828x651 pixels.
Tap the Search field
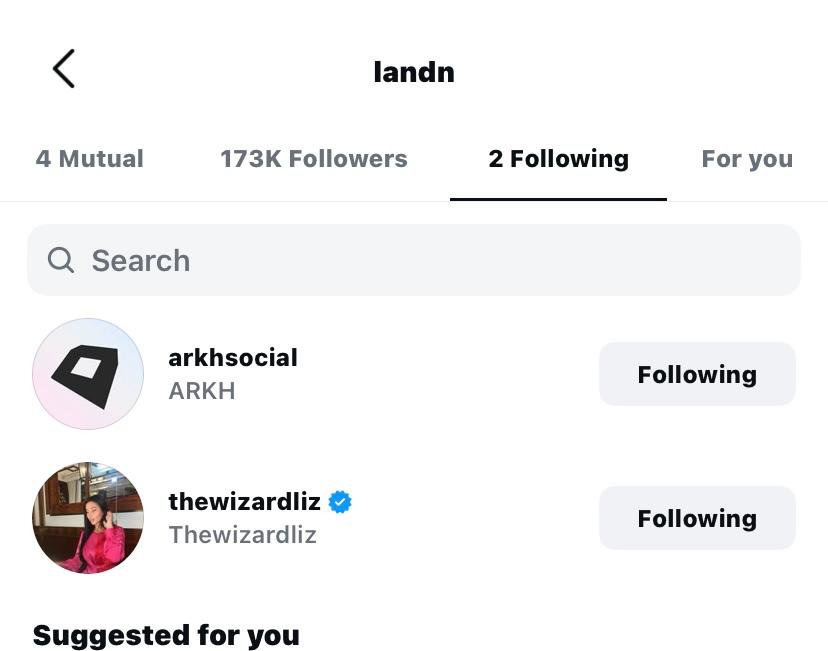[414, 261]
